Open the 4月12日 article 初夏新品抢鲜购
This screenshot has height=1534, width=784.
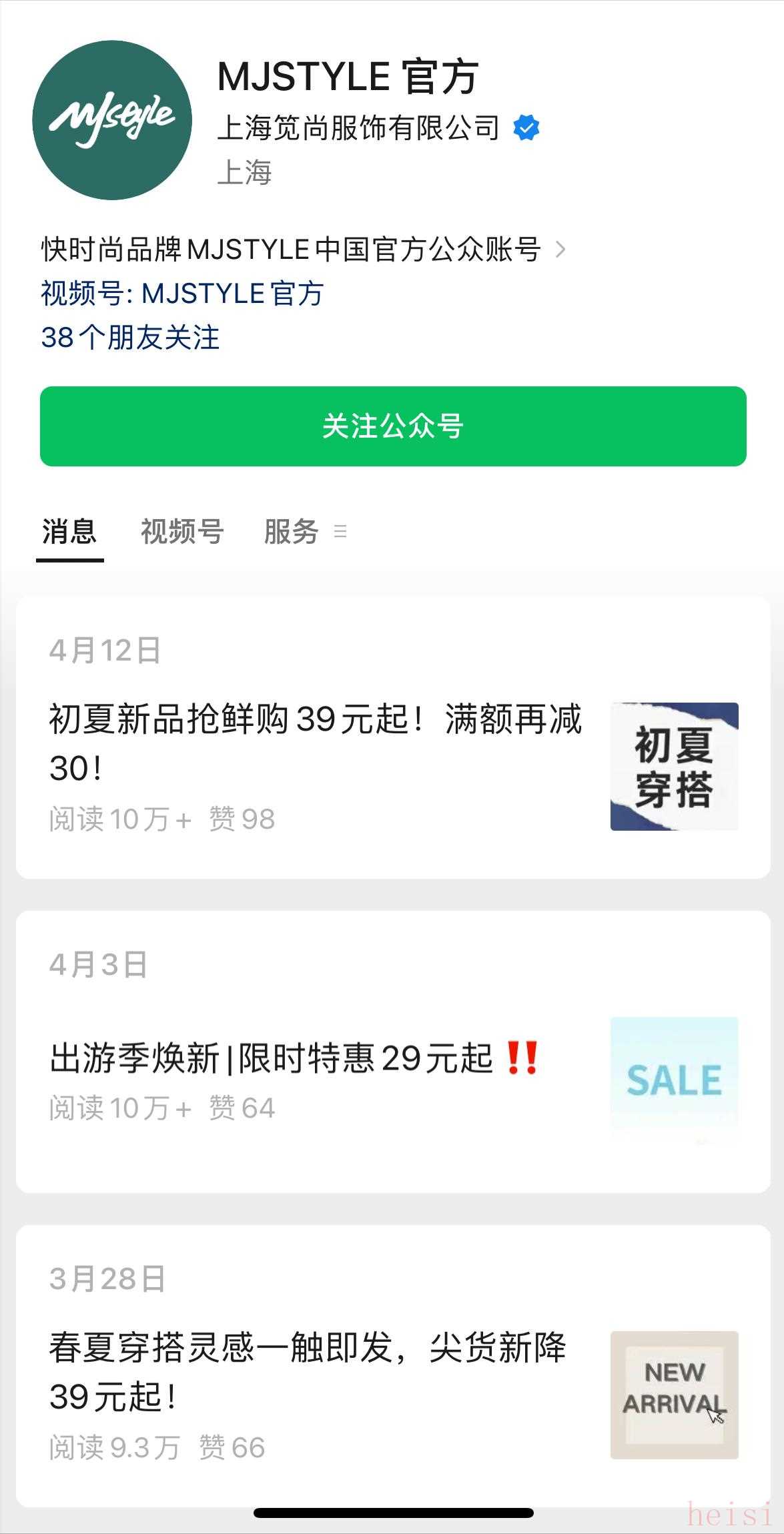coord(315,743)
